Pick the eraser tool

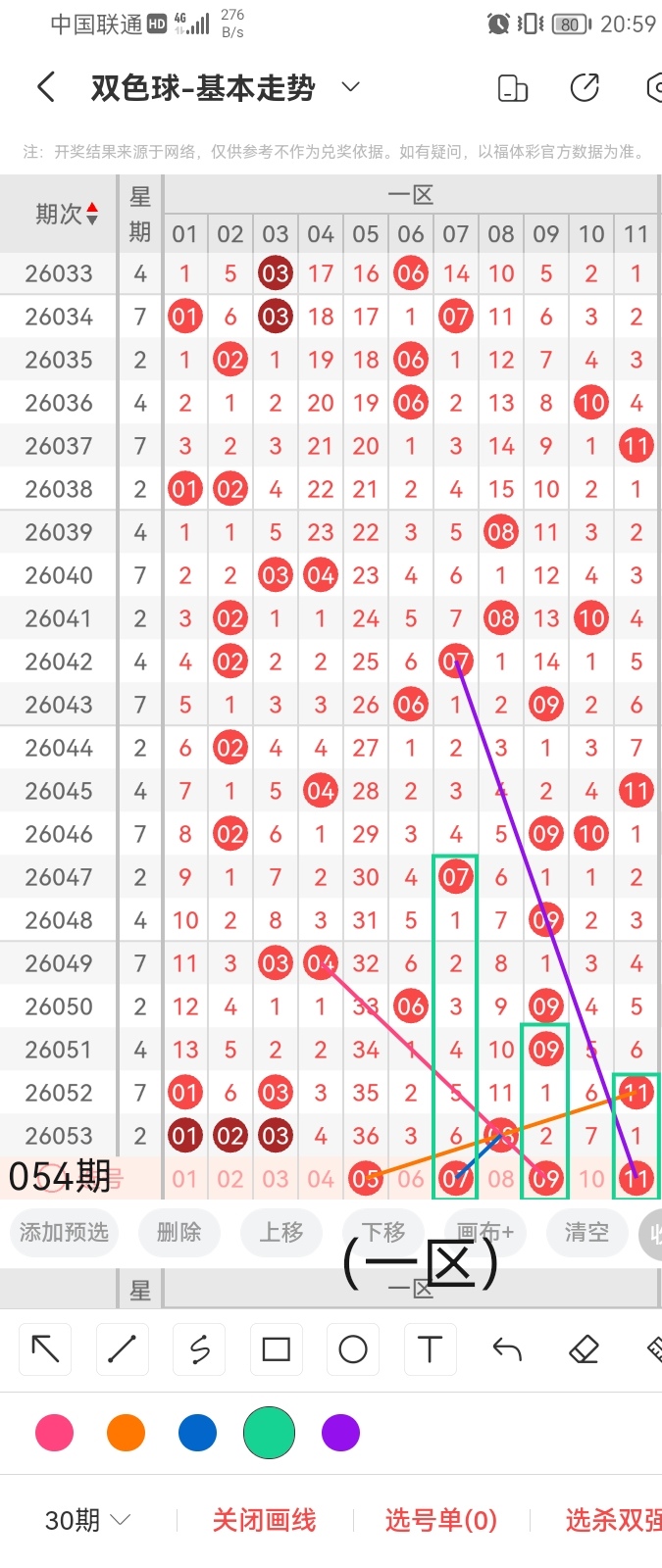(584, 1349)
